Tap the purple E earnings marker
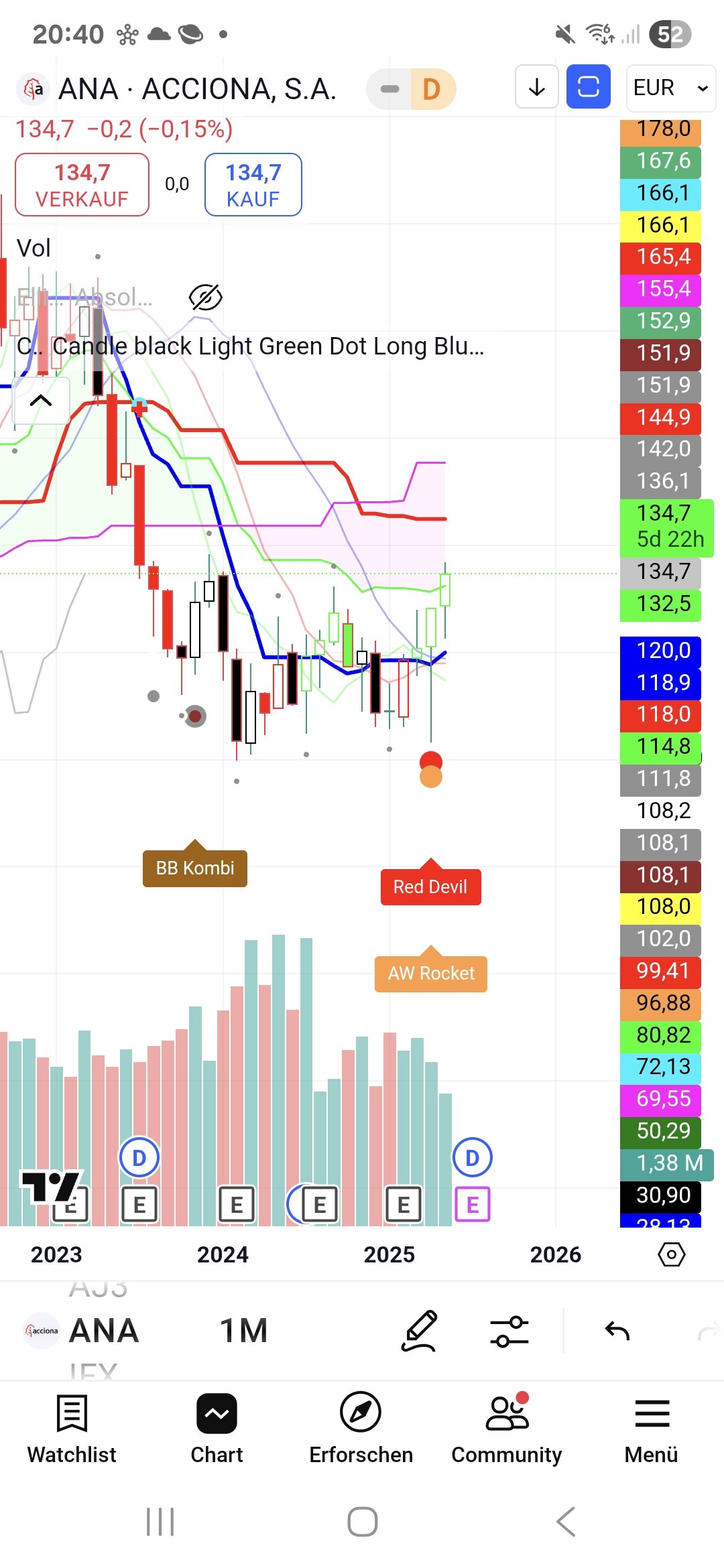Viewport: 724px width, 1568px height. coord(473,1205)
